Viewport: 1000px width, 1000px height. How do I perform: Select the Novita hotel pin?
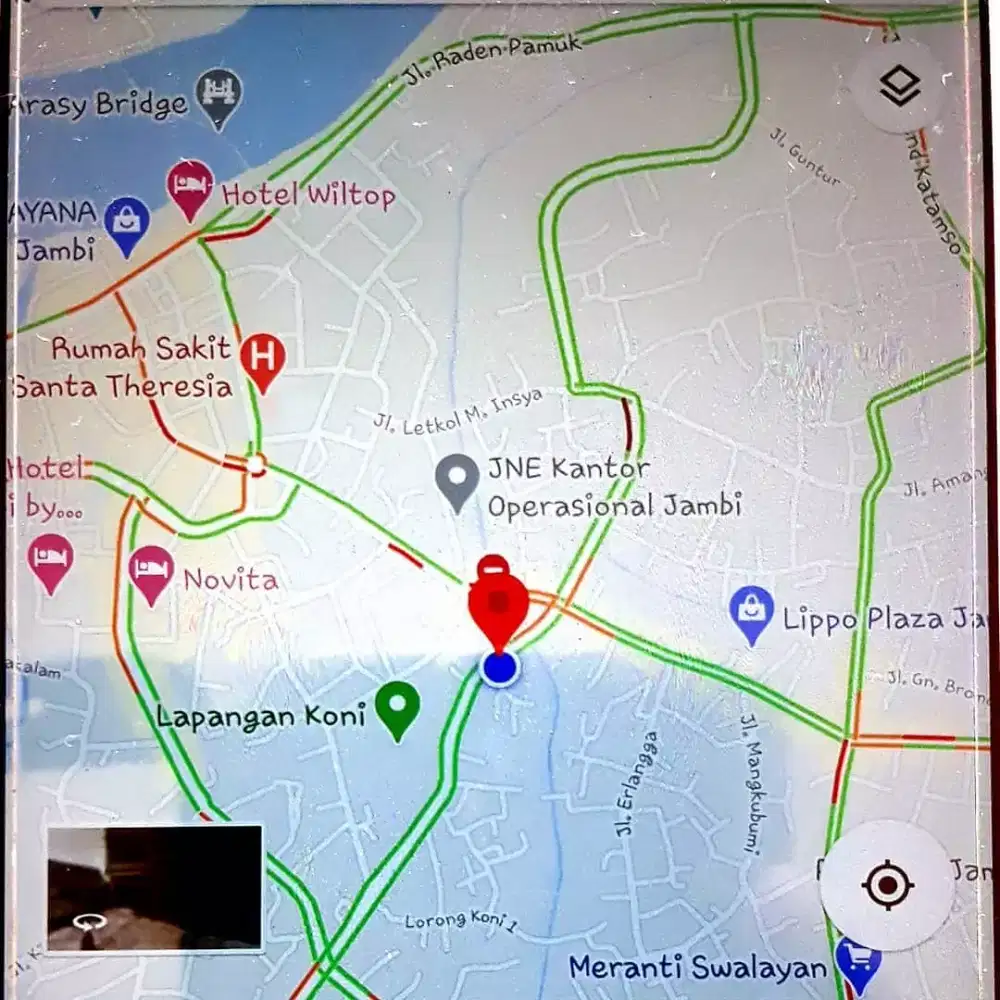151,571
